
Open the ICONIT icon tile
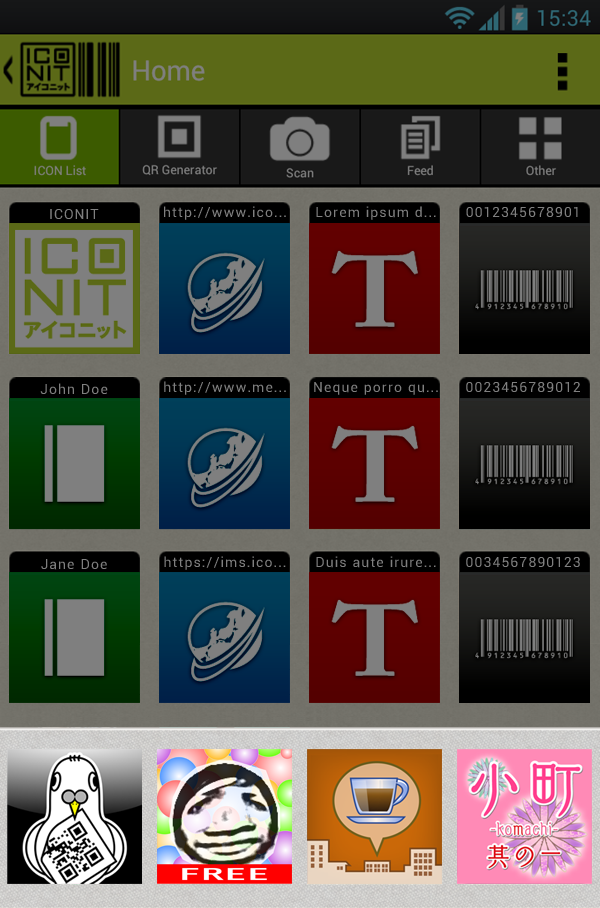tap(74, 279)
